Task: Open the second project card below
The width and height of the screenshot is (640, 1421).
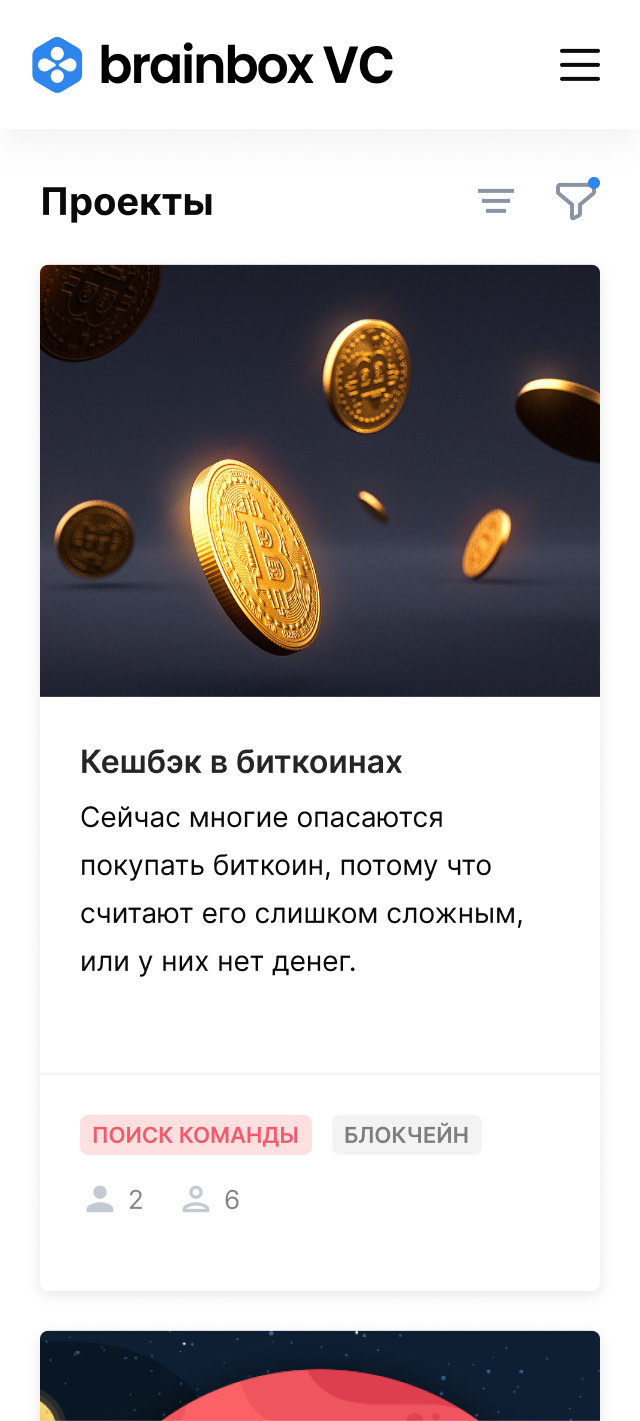Action: (x=320, y=1378)
